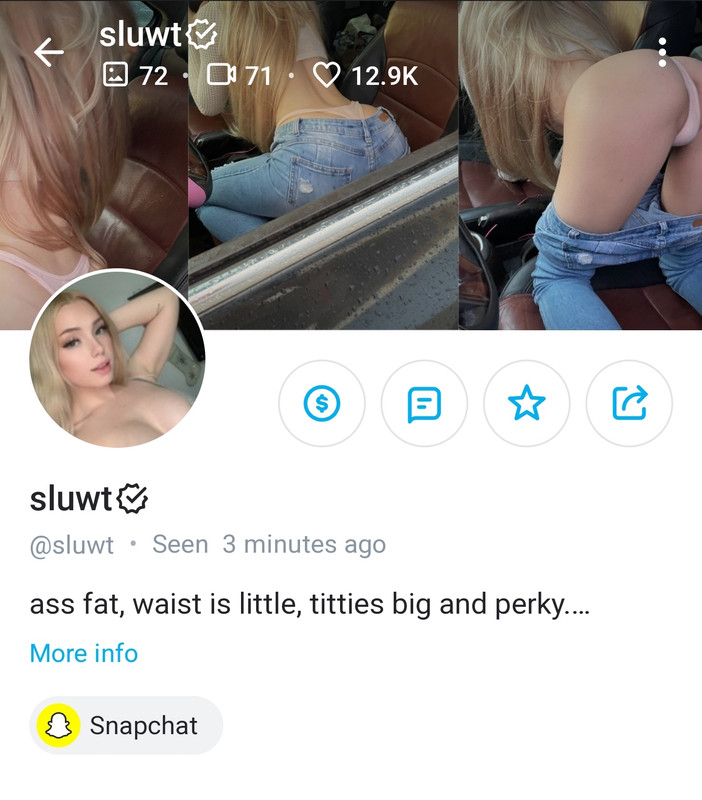The height and width of the screenshot is (800, 702).
Task: Expand bio with More info
Action: pyautogui.click(x=84, y=653)
